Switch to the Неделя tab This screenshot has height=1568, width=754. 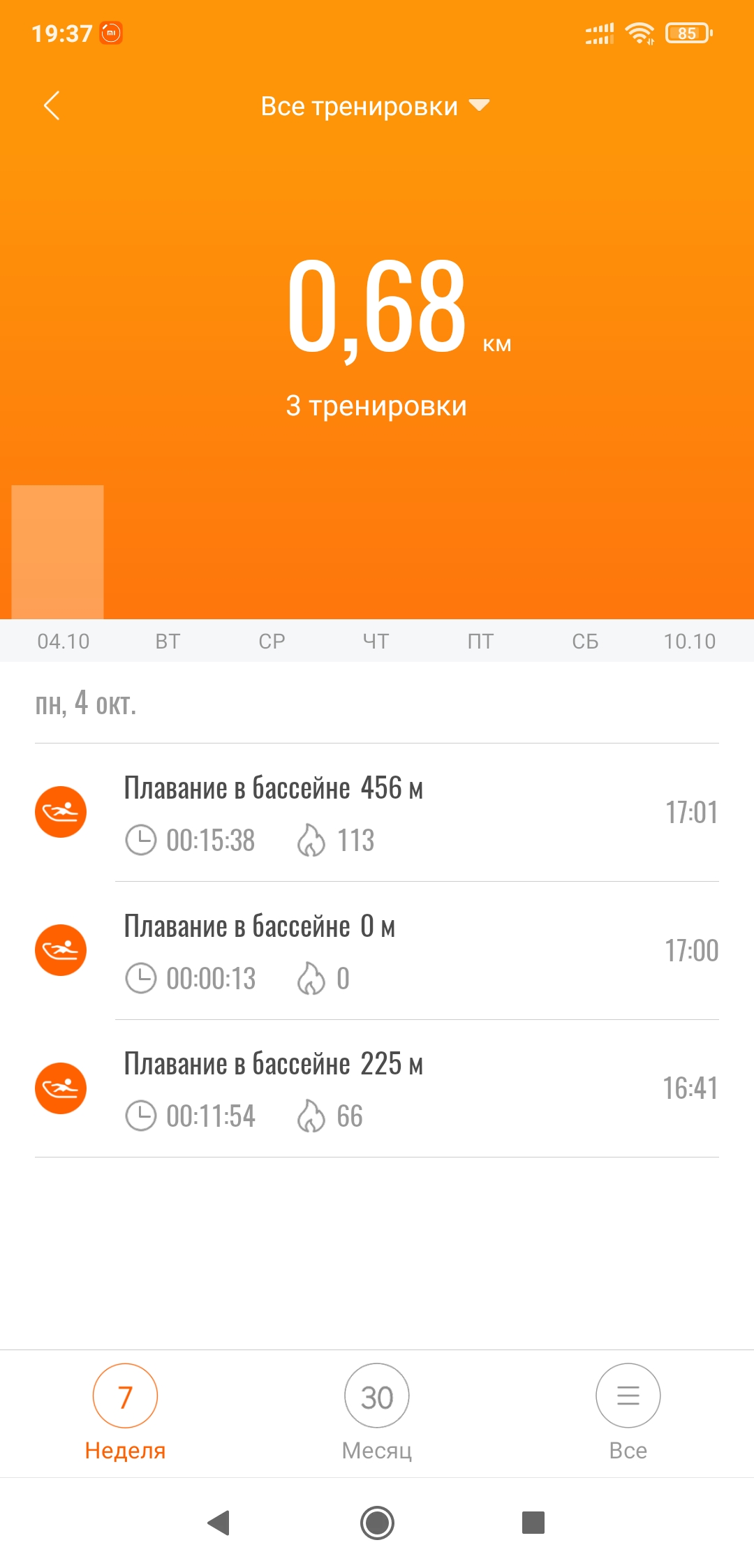pos(125,1412)
